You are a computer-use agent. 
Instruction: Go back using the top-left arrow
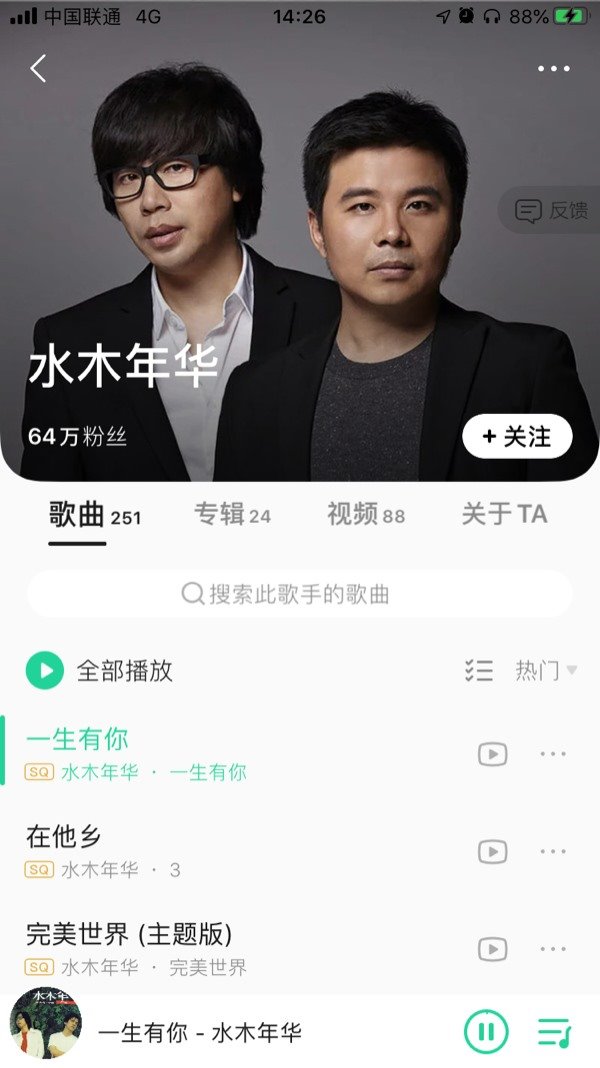coord(38,69)
